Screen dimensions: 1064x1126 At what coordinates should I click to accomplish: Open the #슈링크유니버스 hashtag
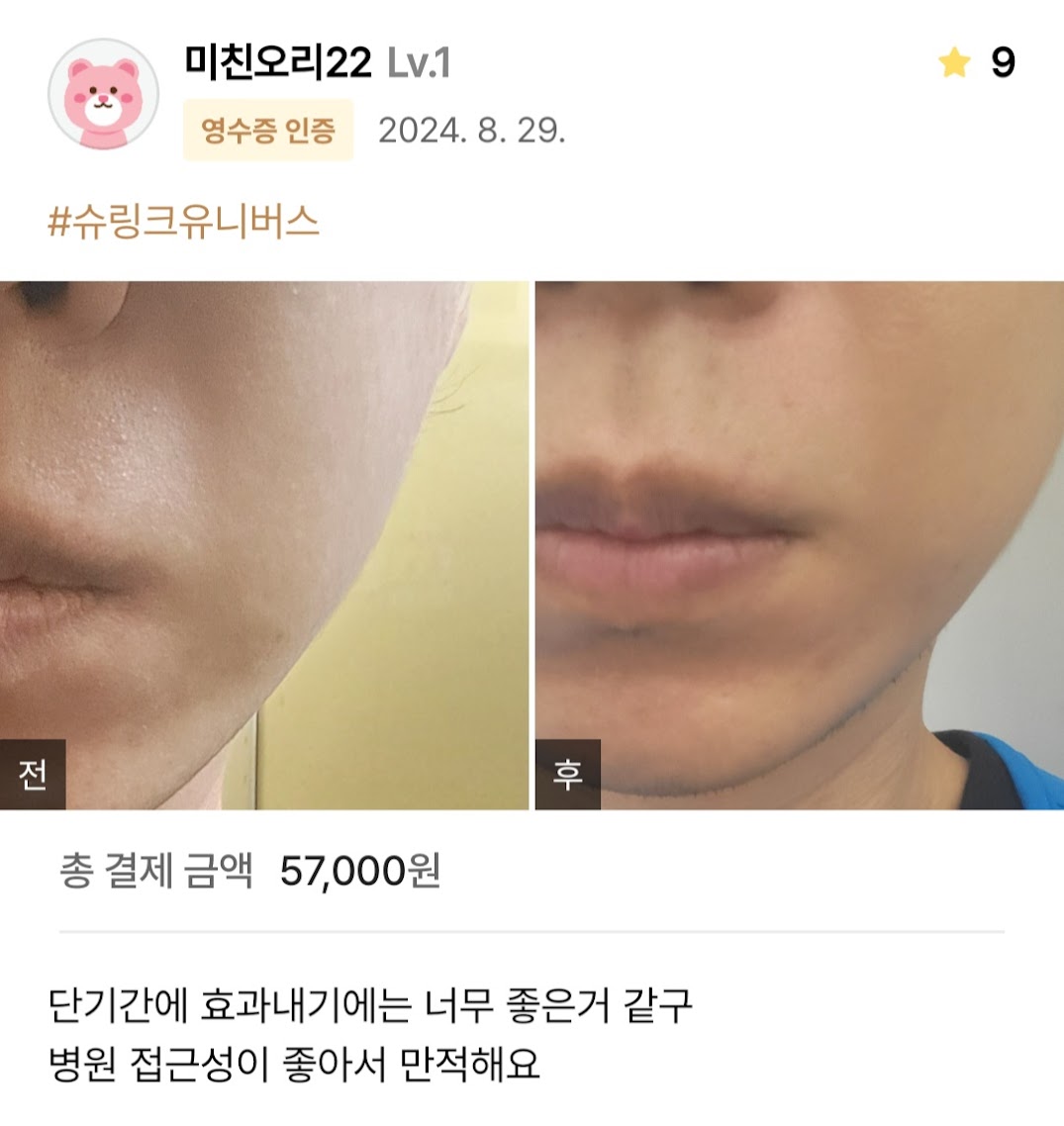coord(184,222)
